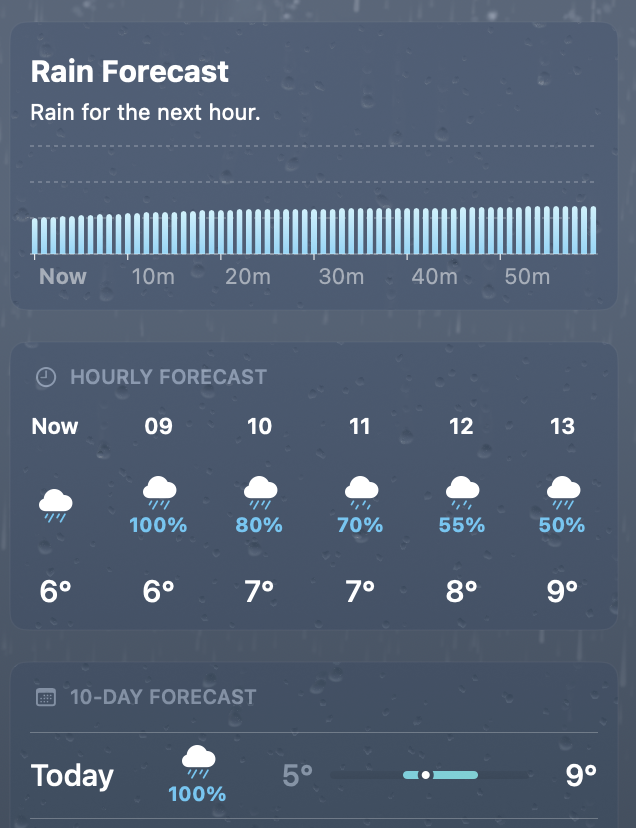The height and width of the screenshot is (828, 636).
Task: Select the 11 hour forecast column
Action: [360, 510]
